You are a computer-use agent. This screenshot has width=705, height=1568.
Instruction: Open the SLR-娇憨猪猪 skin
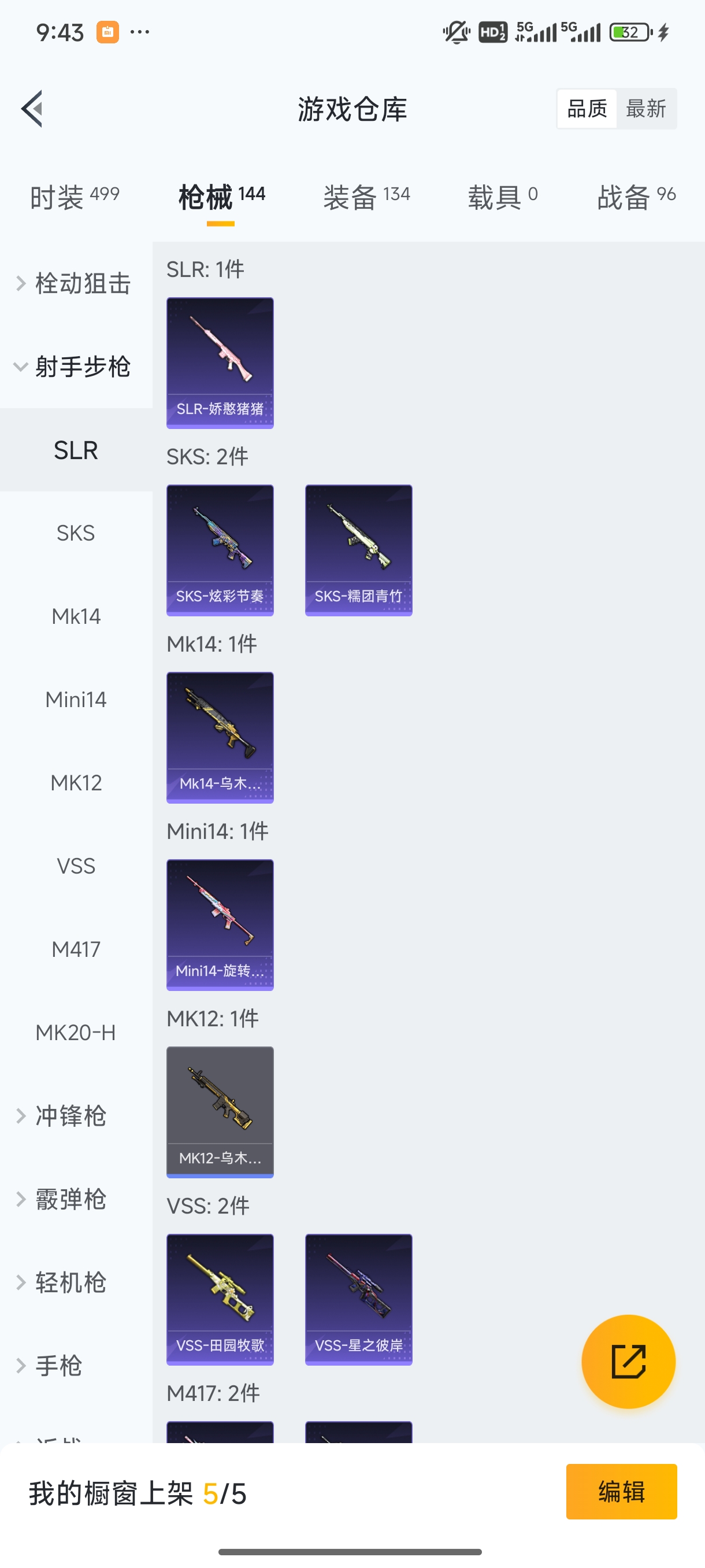click(x=220, y=363)
